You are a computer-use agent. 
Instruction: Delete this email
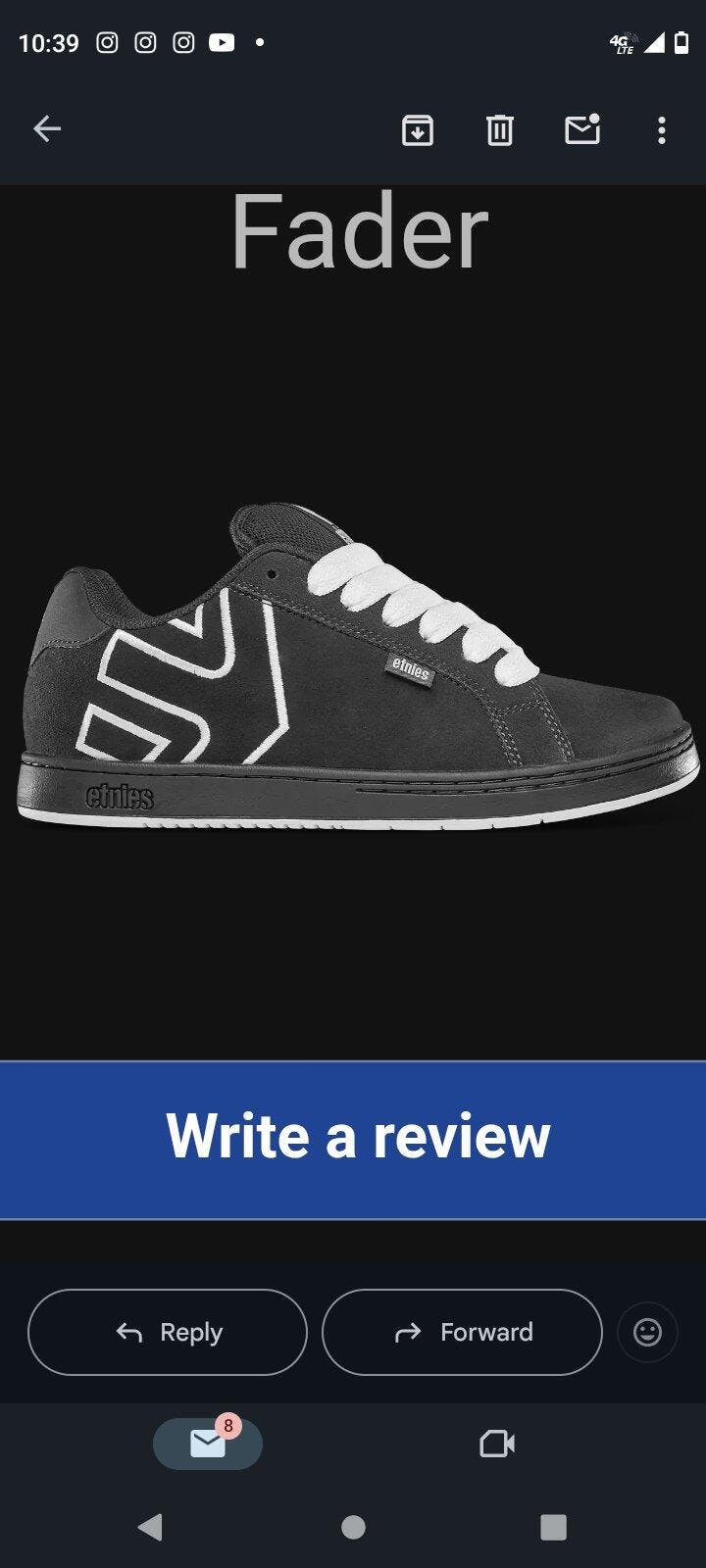coord(500,129)
